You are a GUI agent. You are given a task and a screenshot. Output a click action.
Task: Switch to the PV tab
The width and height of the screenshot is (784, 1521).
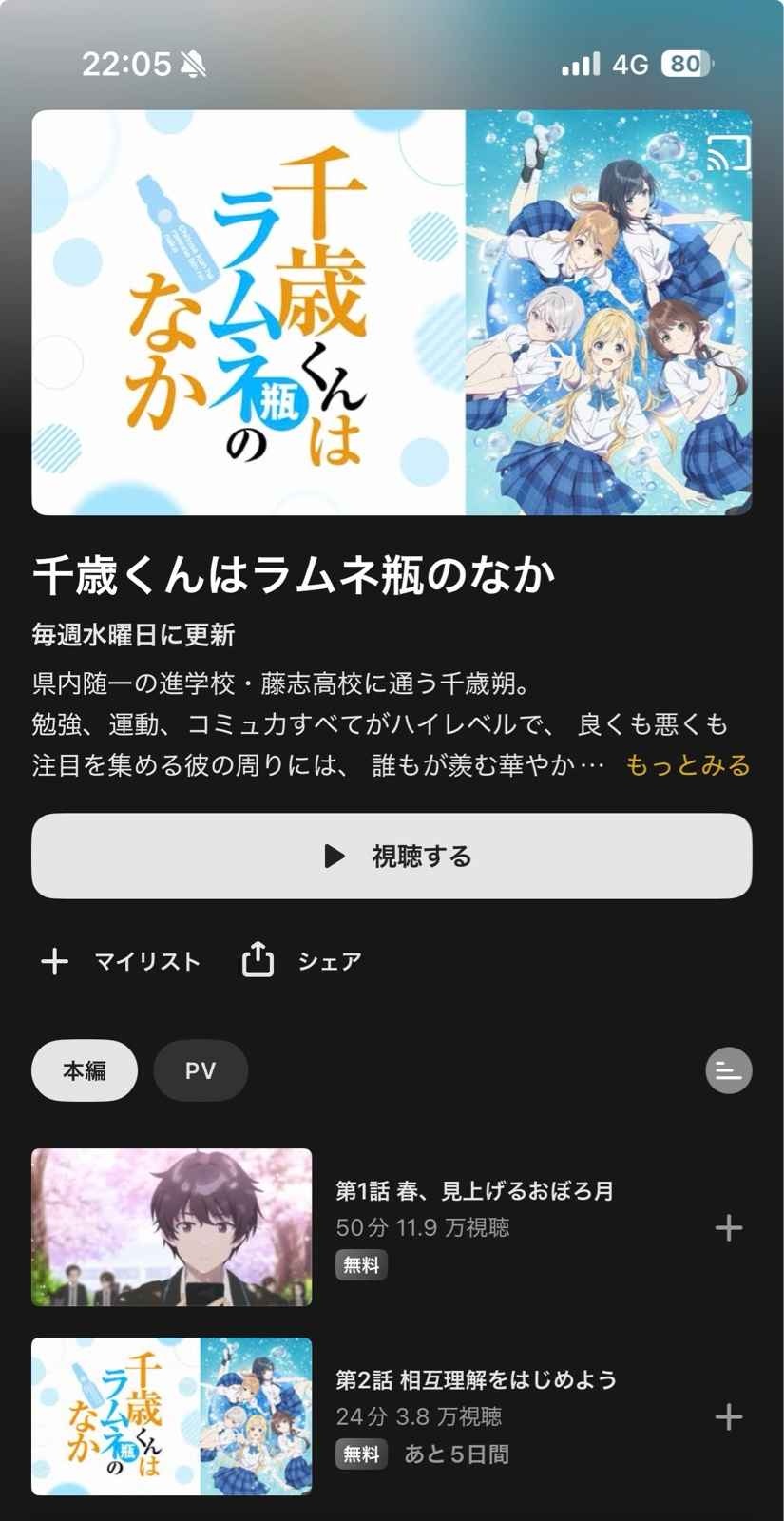click(201, 1070)
